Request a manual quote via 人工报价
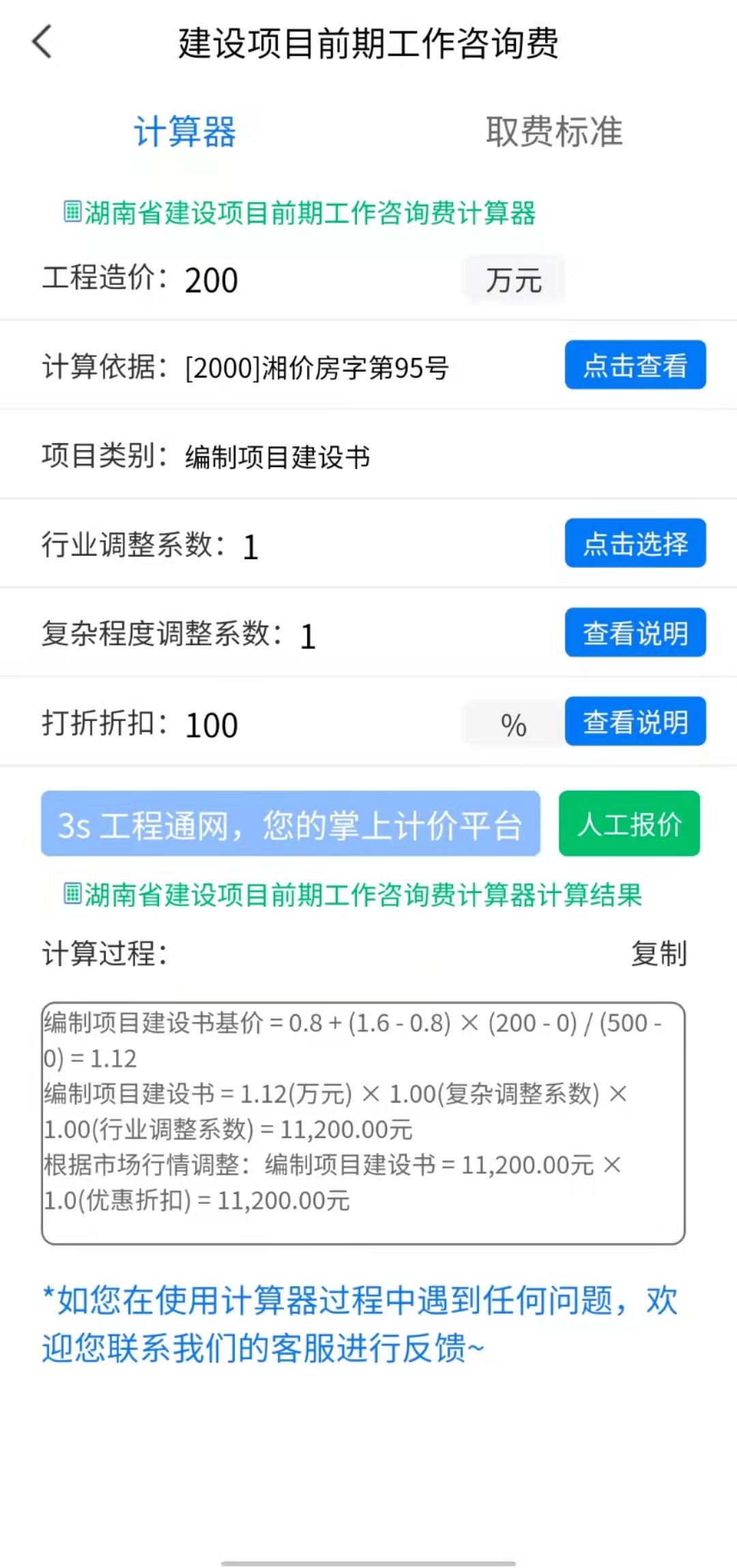The image size is (737, 1568). point(628,824)
